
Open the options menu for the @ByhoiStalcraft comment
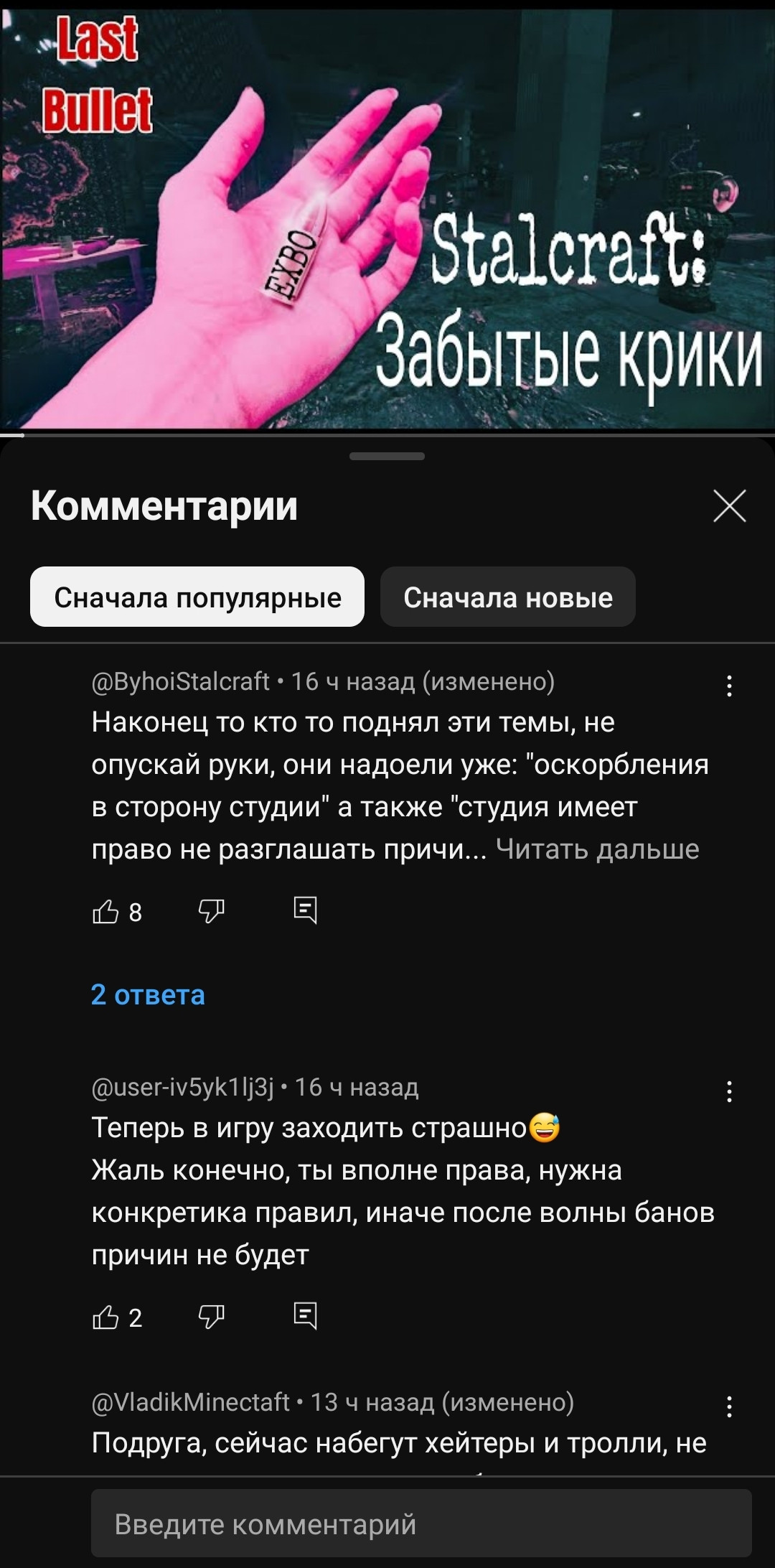(x=729, y=686)
